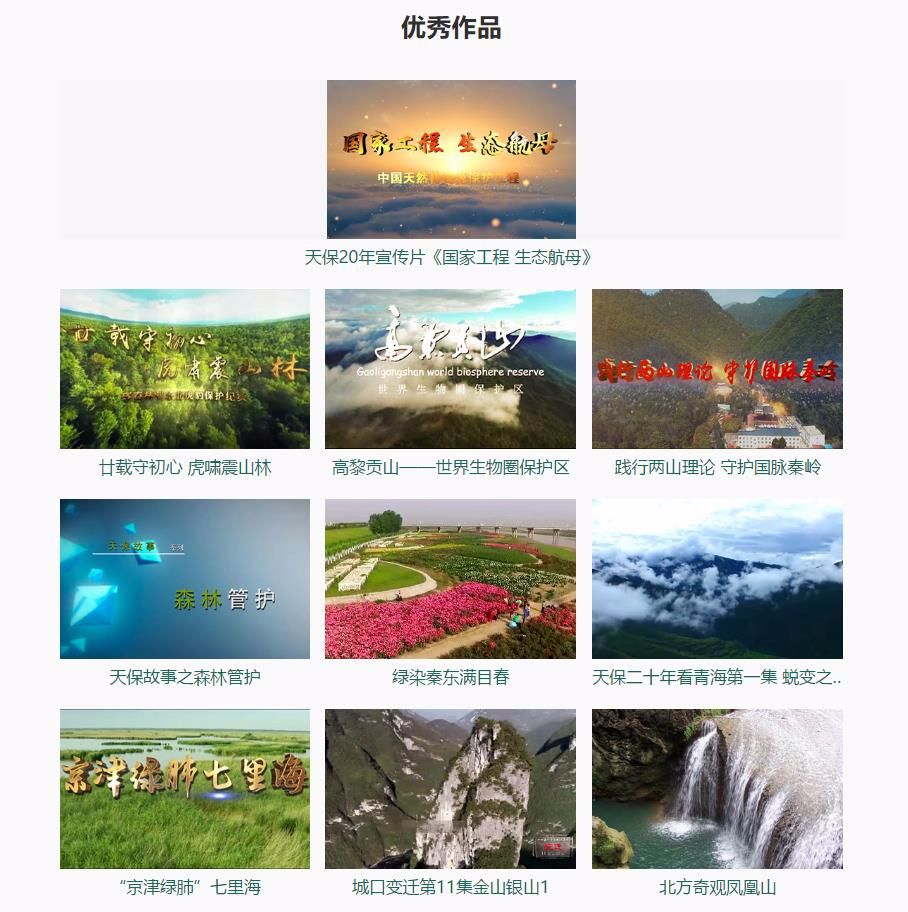Open the 廿载守初心 虎啸震山林 video

click(185, 369)
